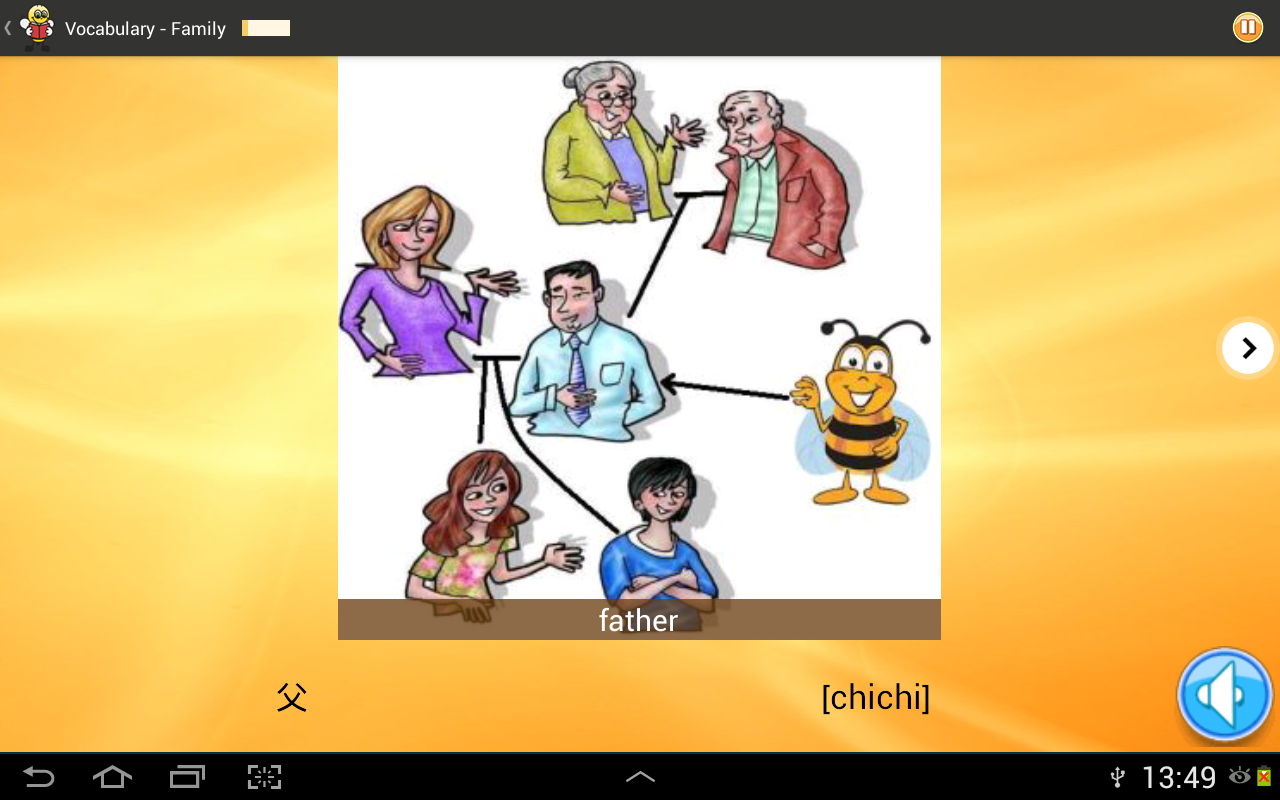The image size is (1280, 800).
Task: Go to the next vocabulary word
Action: tap(1248, 348)
